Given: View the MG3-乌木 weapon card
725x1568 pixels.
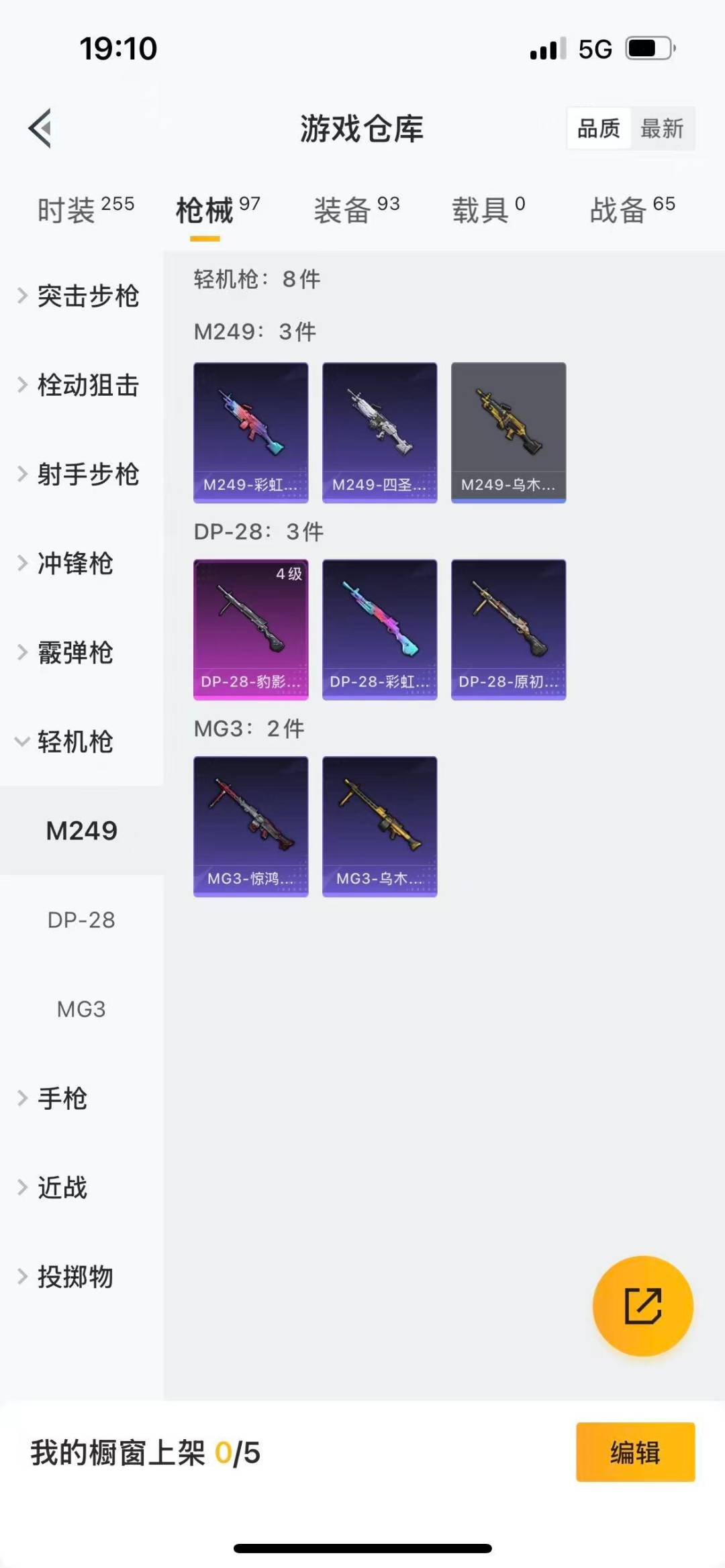Looking at the screenshot, I should point(379,827).
